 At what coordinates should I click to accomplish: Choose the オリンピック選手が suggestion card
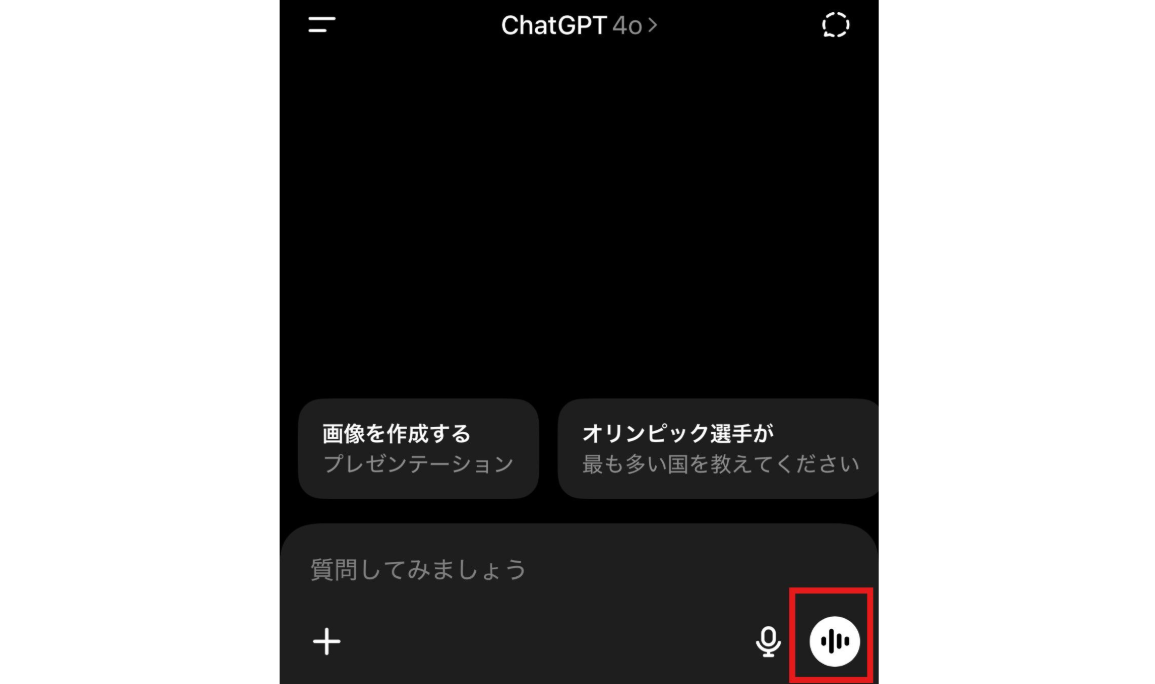[718, 449]
